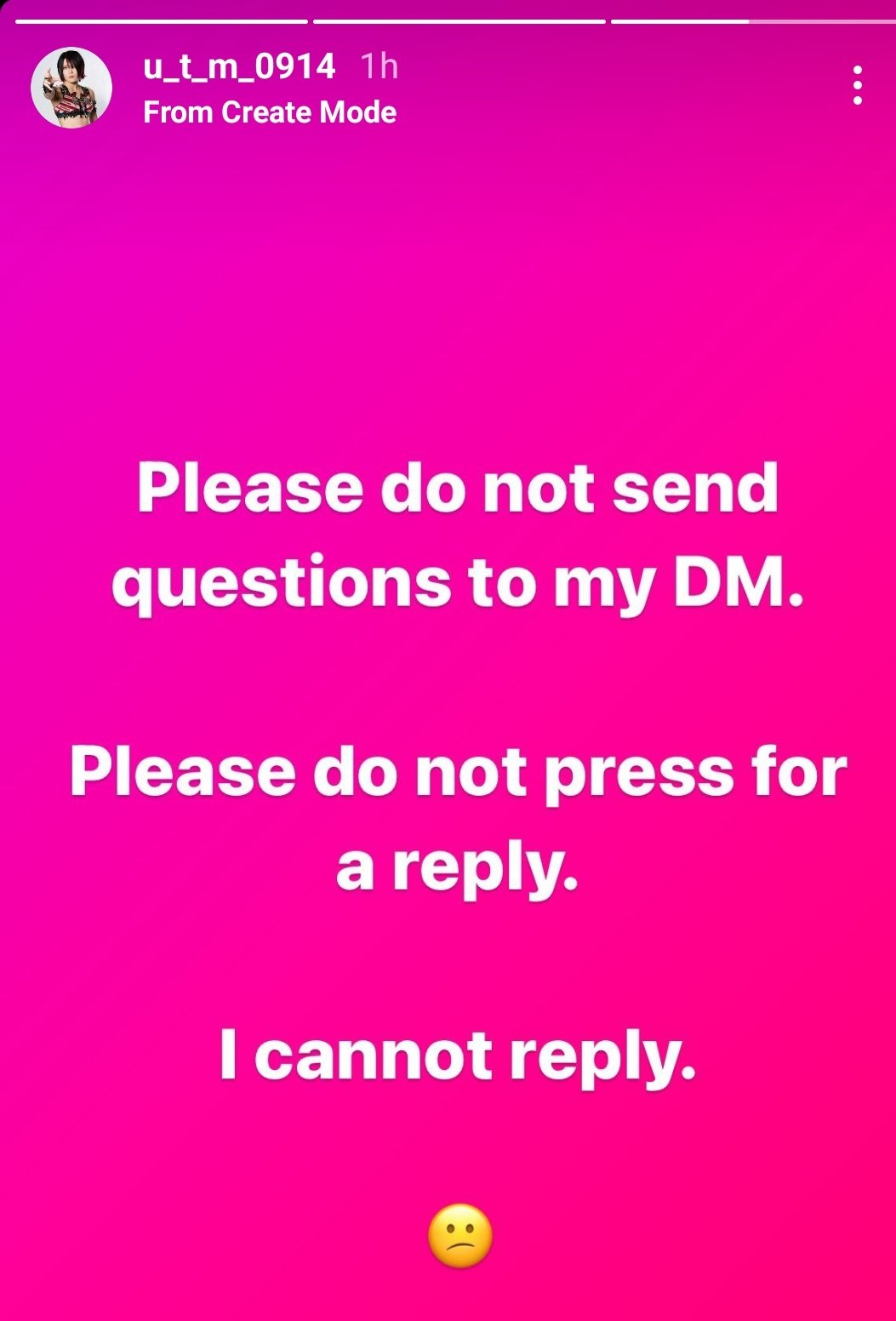The width and height of the screenshot is (896, 1321).
Task: Tap the From Create Mode label
Action: (270, 112)
